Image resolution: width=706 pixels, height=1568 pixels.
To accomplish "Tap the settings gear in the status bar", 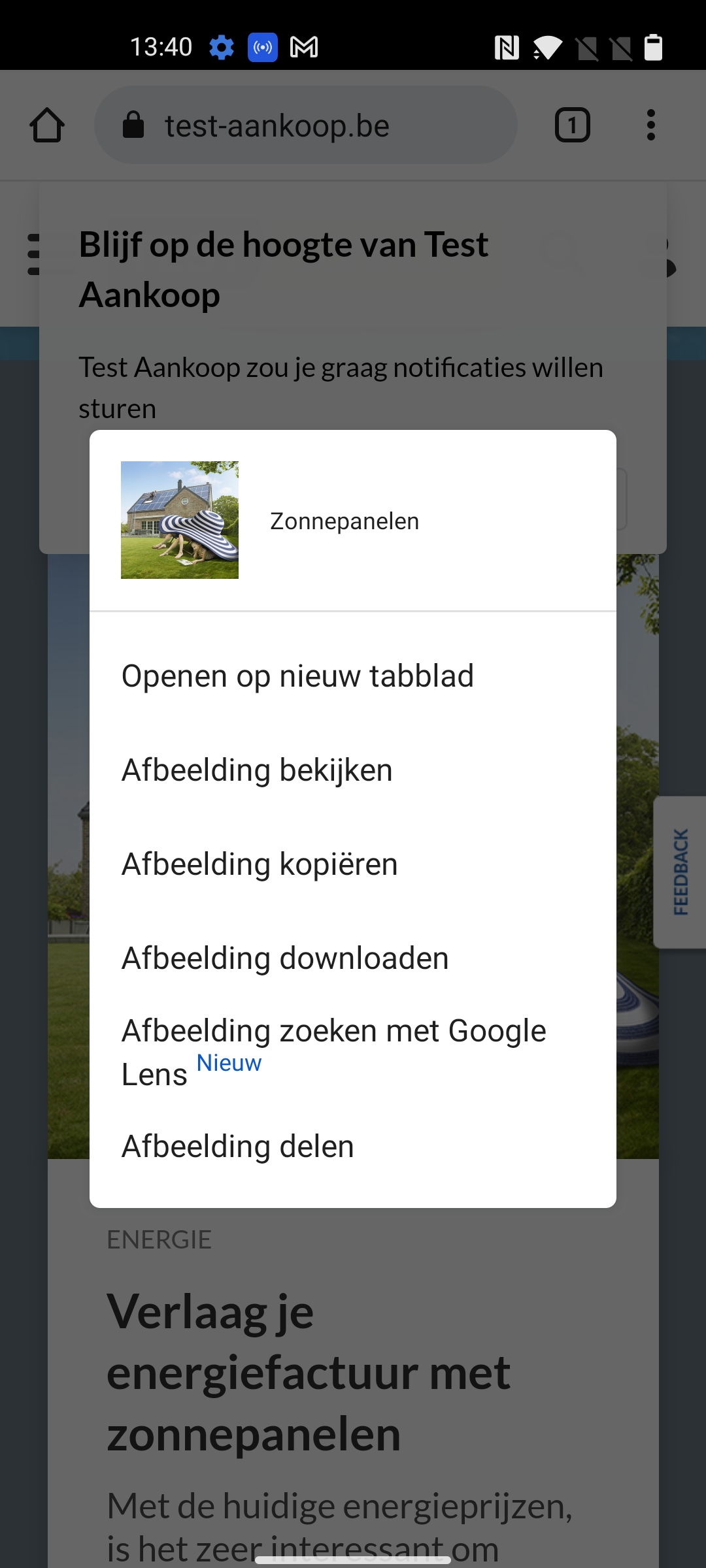I will point(221,46).
